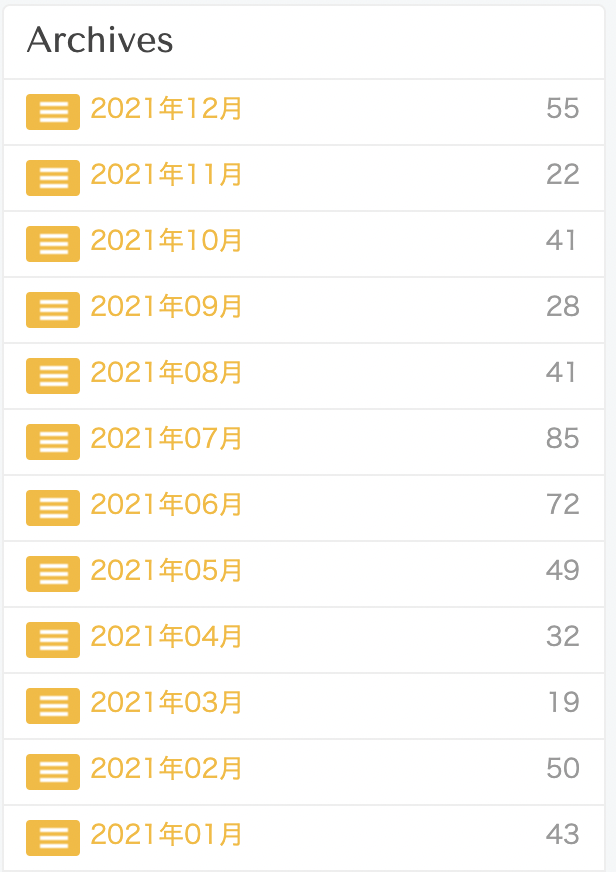
Task: Choose the 2021年01月 archive
Action: [x=166, y=835]
